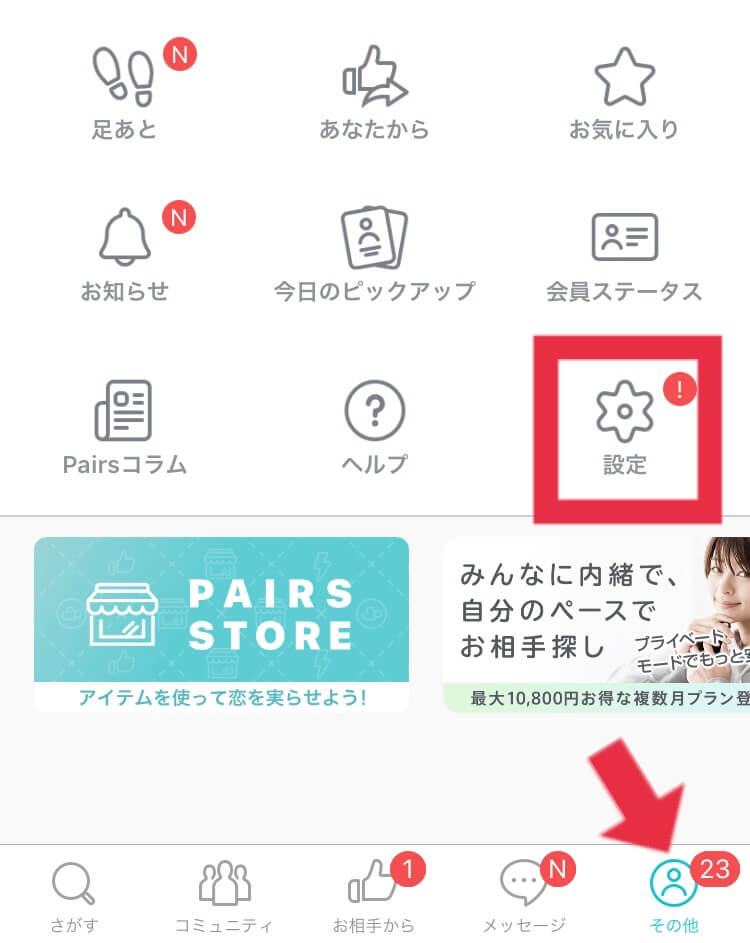750x943 pixels.
Task: Switch to the コミュニティ tab
Action: [x=224, y=895]
